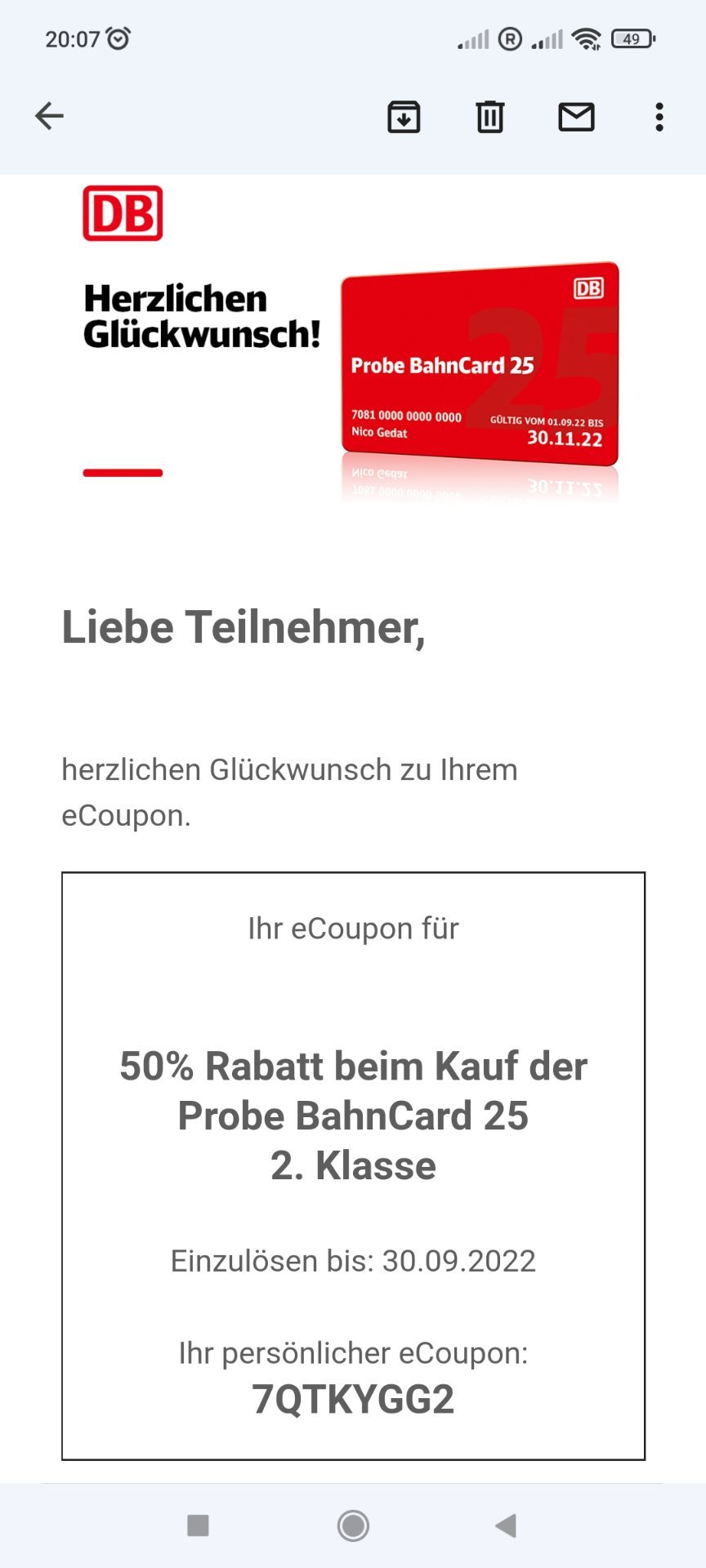Screen dimensions: 706x1568
Task: Open recent apps with the square button
Action: click(x=199, y=1525)
